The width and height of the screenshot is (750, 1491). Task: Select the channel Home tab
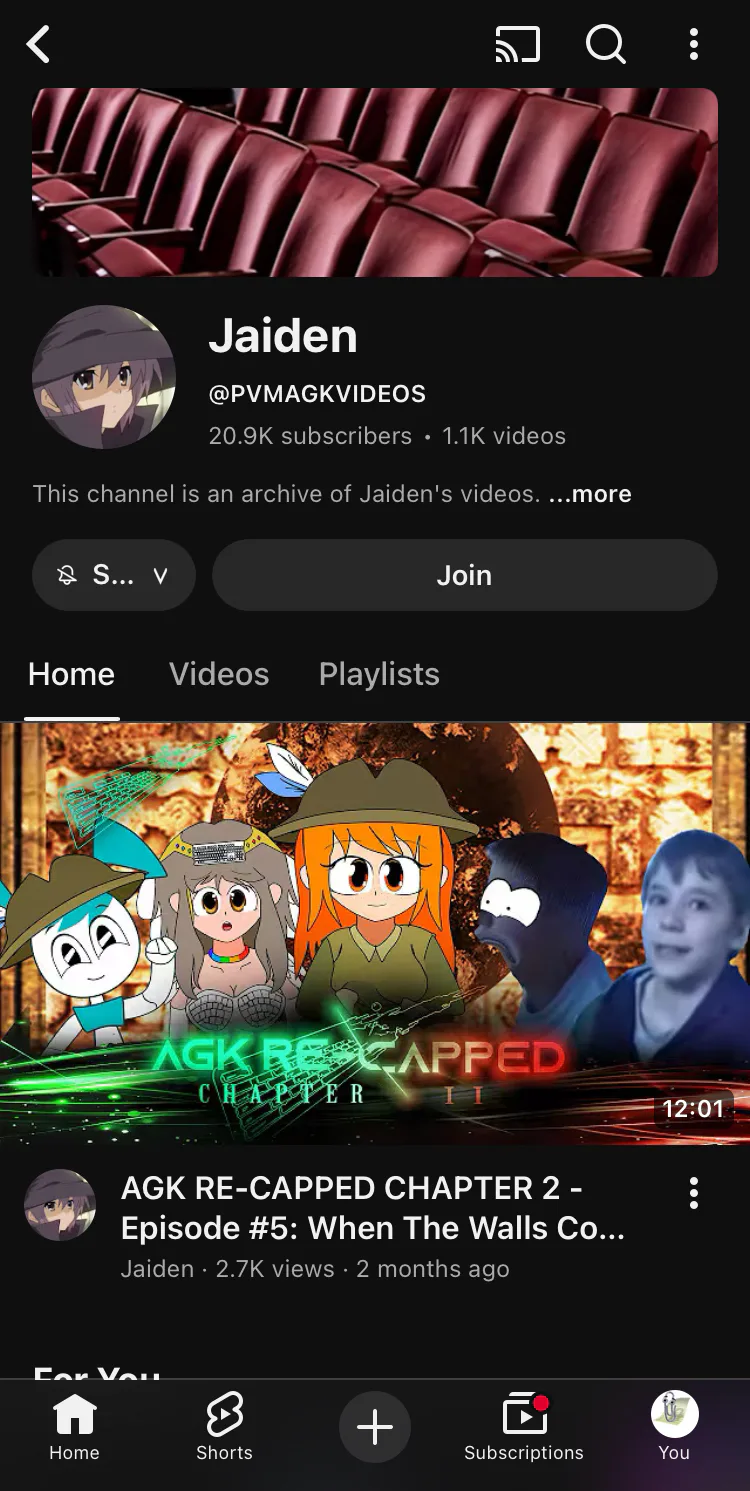click(71, 674)
